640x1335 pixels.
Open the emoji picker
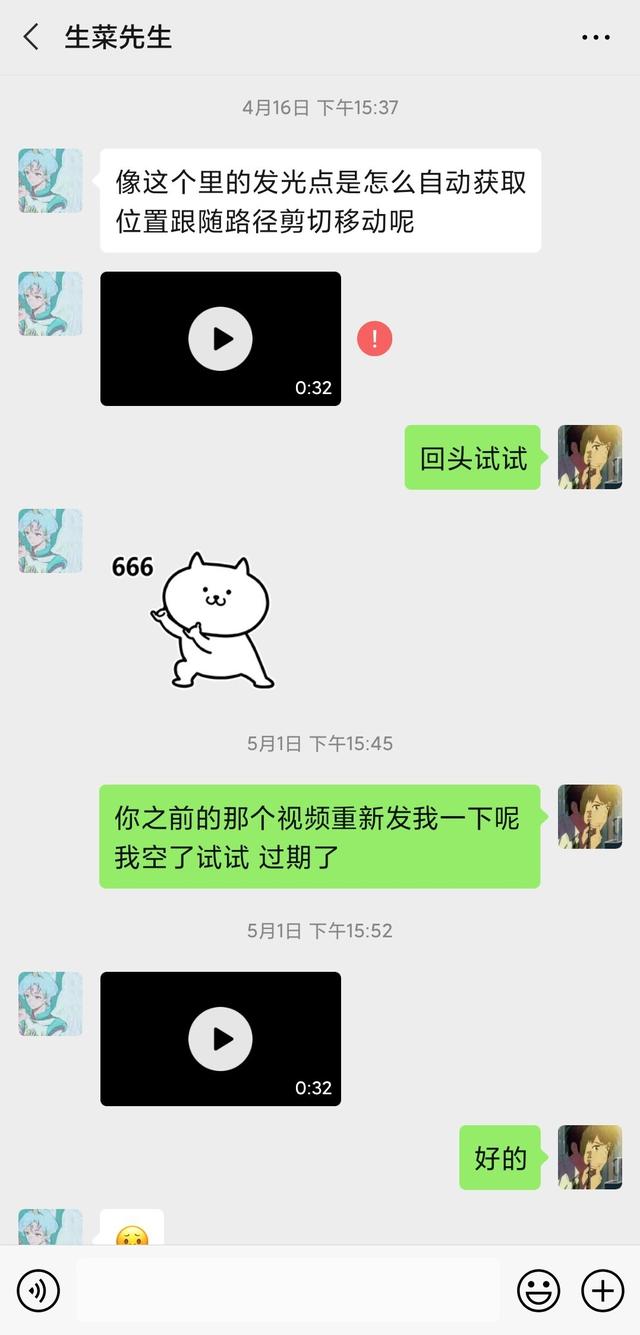(538, 1291)
